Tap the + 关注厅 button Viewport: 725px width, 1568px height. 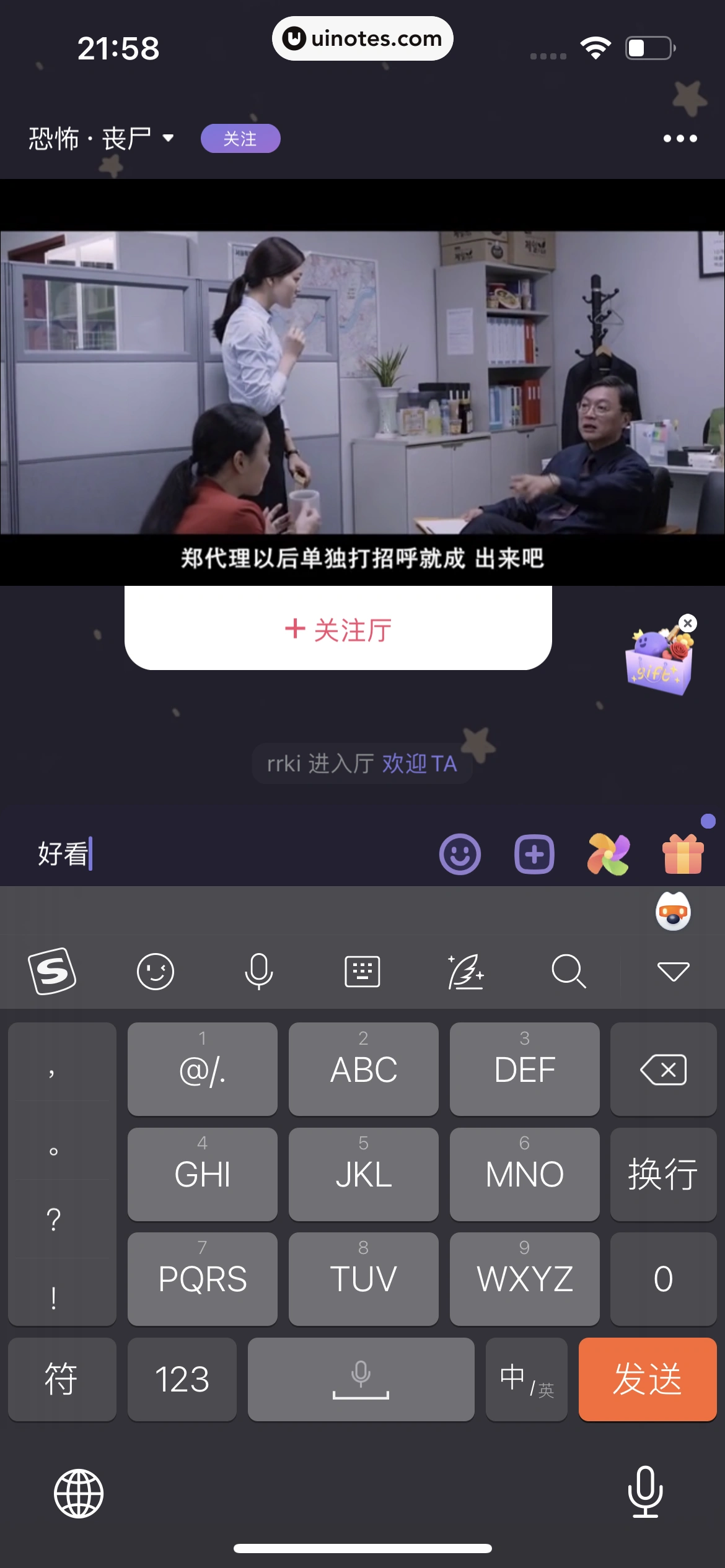click(x=338, y=630)
